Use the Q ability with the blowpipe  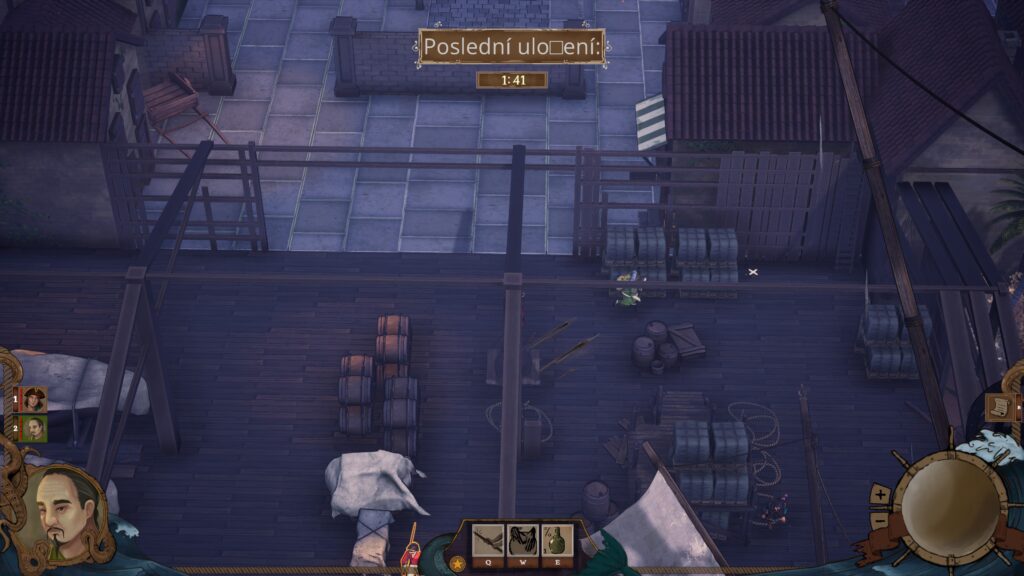point(488,541)
